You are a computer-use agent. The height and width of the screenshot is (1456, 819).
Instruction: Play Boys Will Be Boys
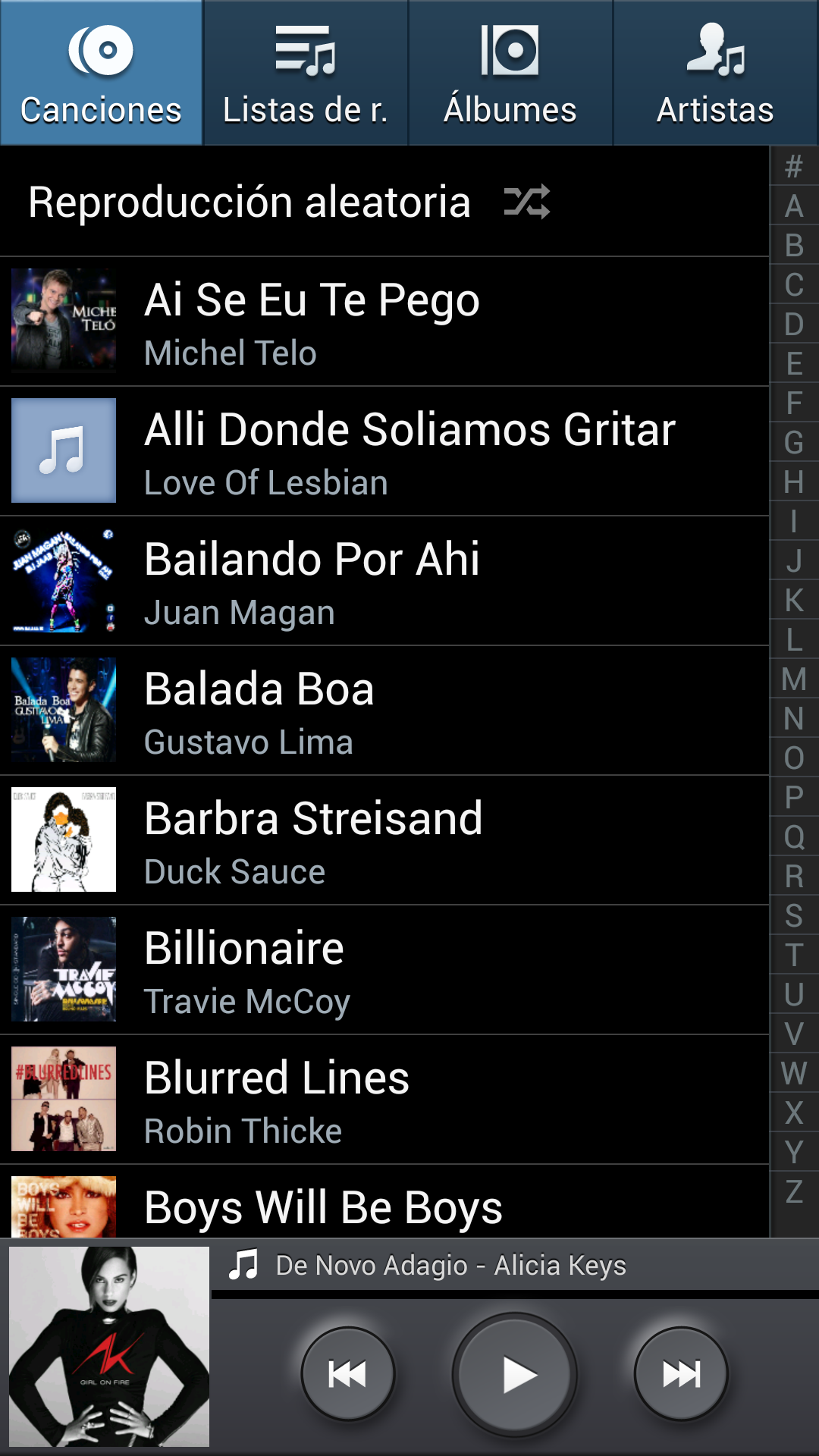click(x=379, y=1206)
